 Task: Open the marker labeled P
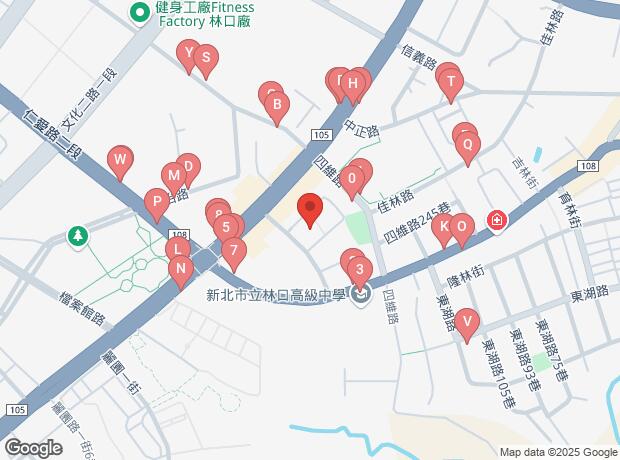tap(156, 202)
